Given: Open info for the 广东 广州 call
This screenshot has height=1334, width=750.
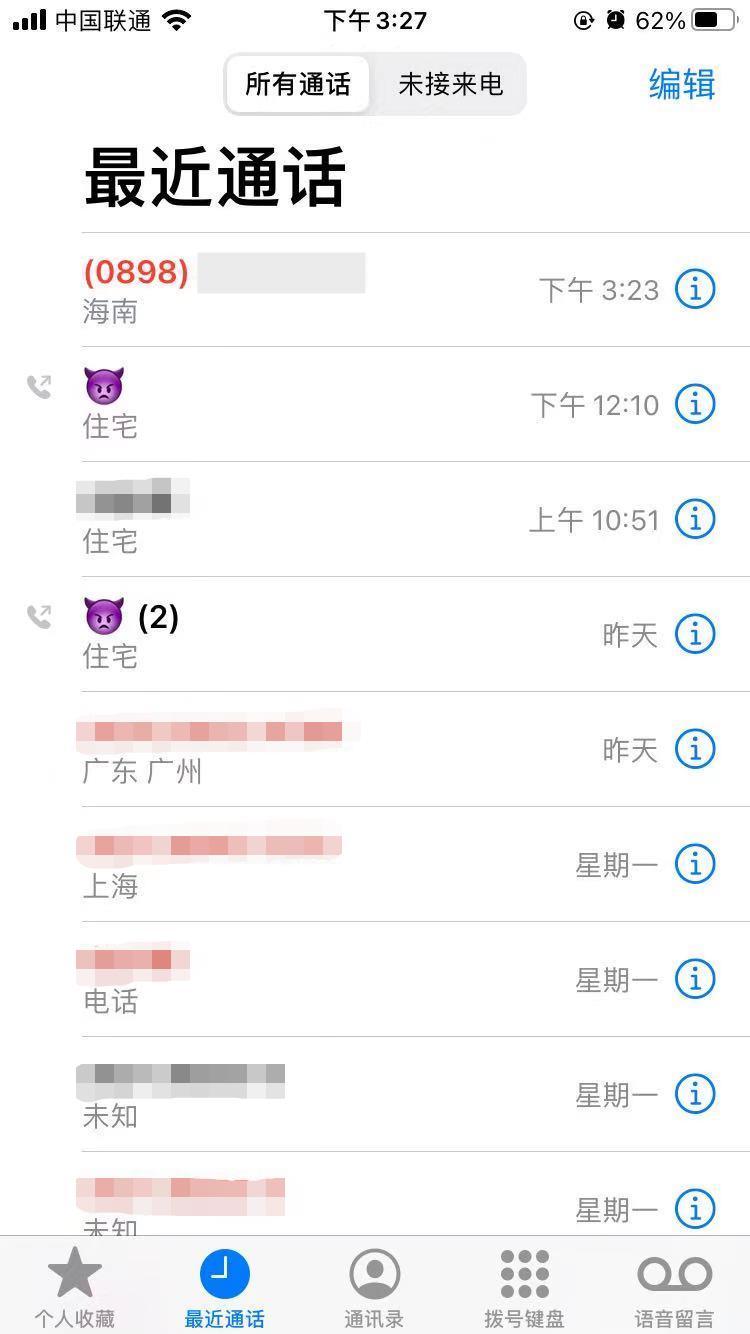Looking at the screenshot, I should (695, 749).
